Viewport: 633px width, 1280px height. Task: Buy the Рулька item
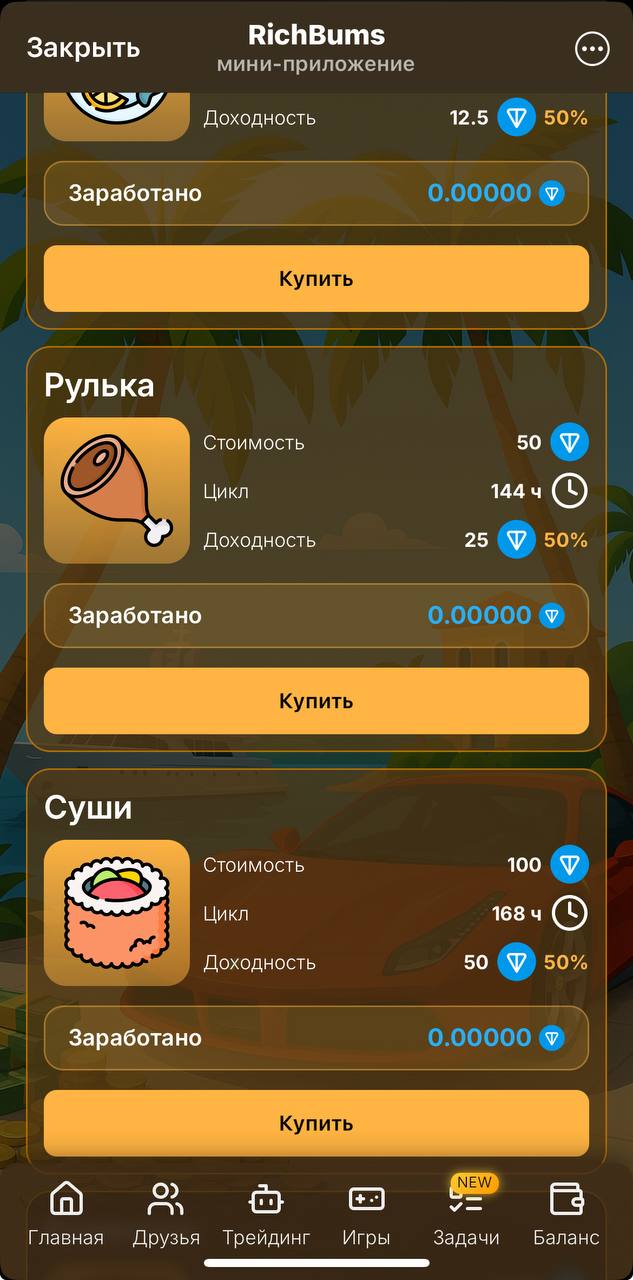coord(316,701)
